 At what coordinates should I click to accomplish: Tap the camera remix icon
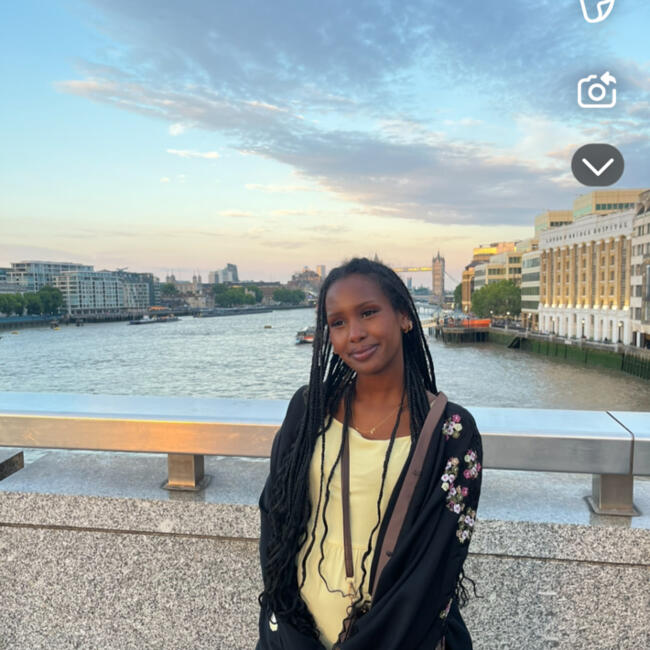coord(597,90)
